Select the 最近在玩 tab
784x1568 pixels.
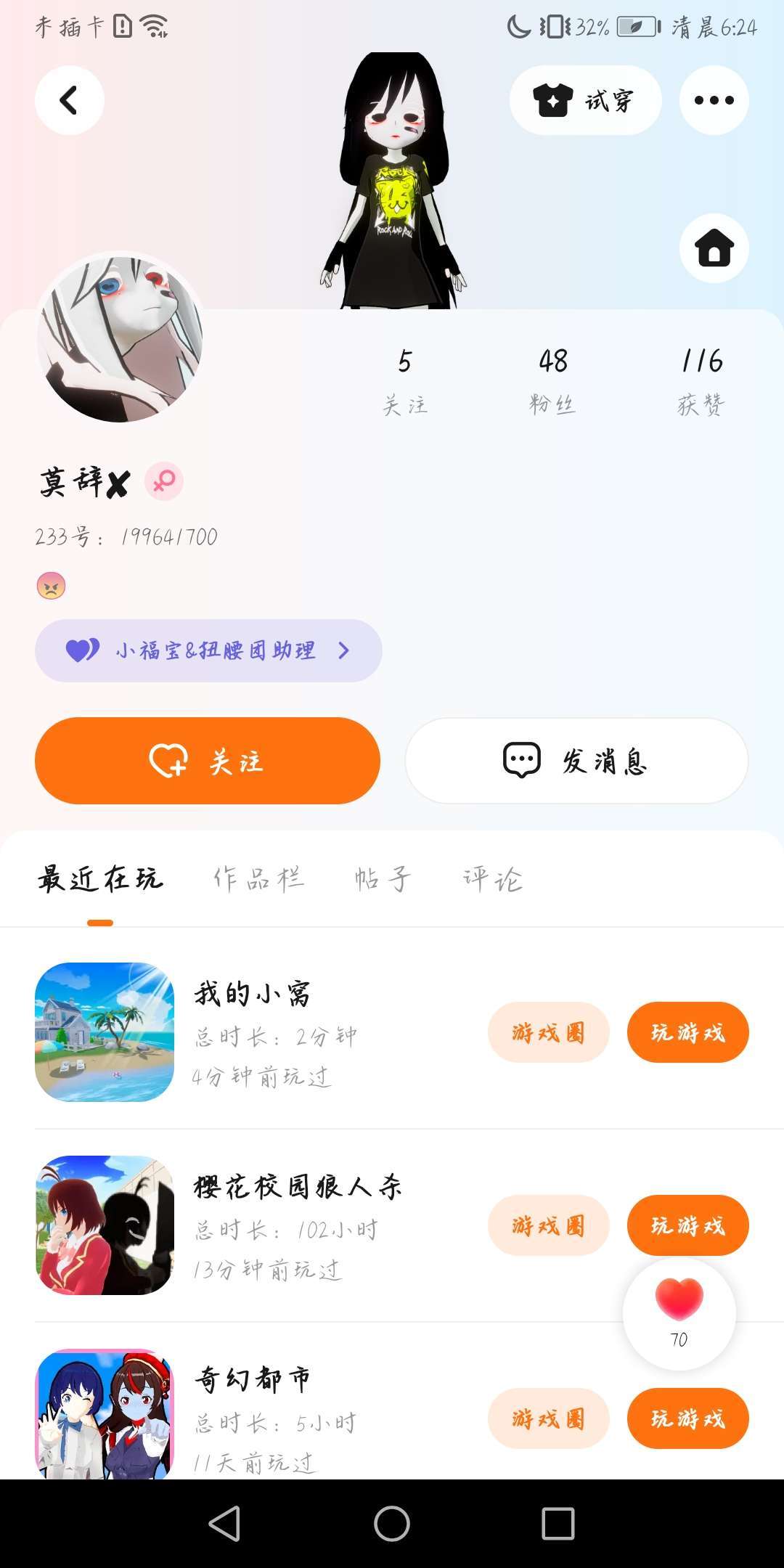(x=100, y=879)
